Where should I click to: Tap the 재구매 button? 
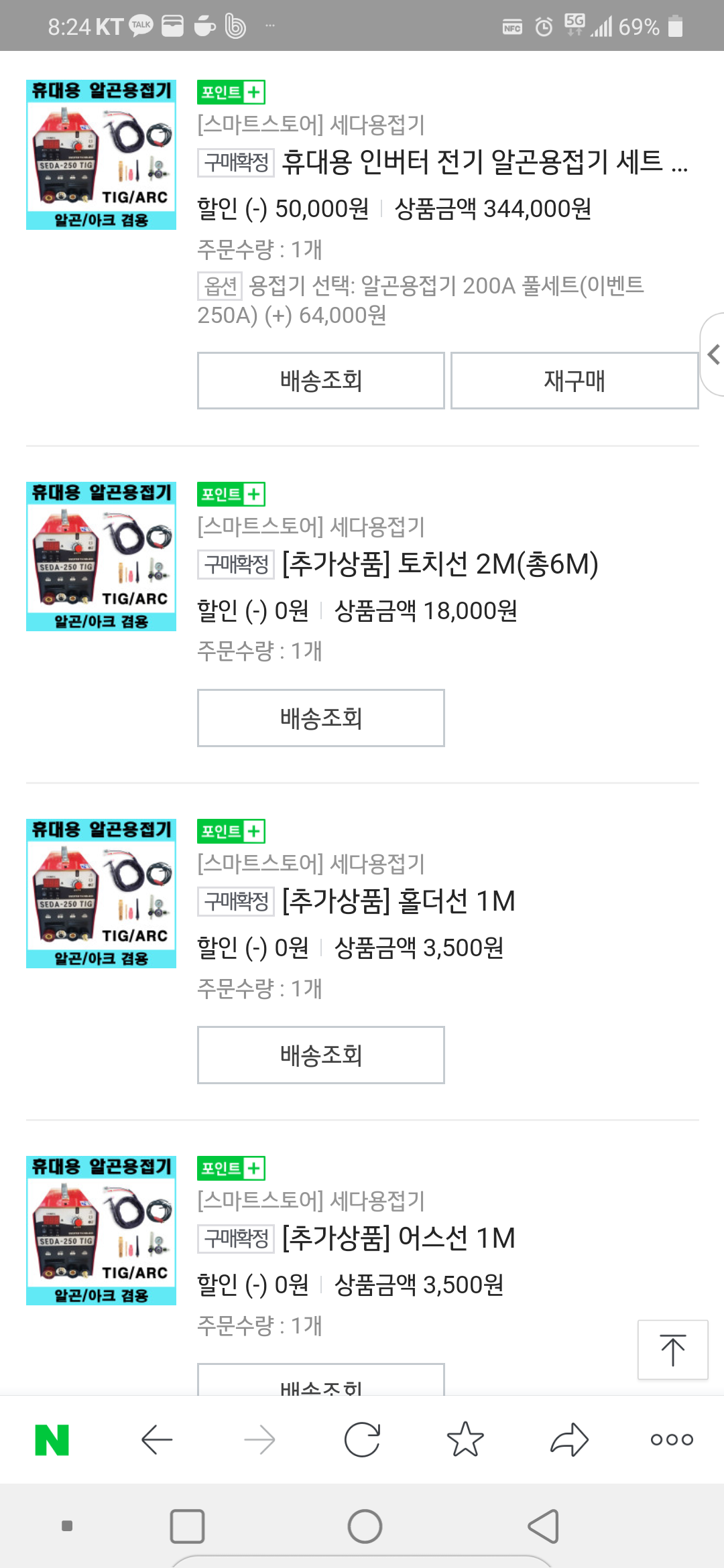click(575, 381)
